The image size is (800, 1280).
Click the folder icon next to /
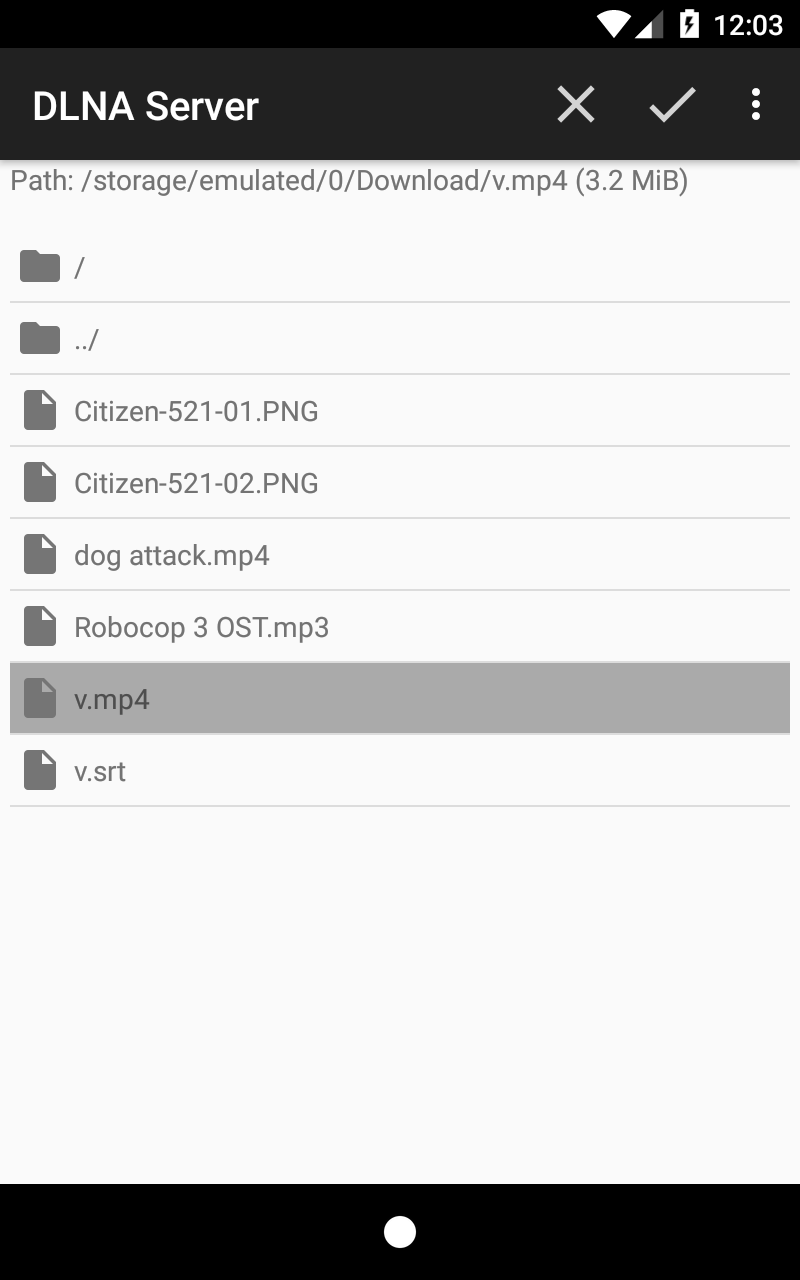[x=39, y=266]
